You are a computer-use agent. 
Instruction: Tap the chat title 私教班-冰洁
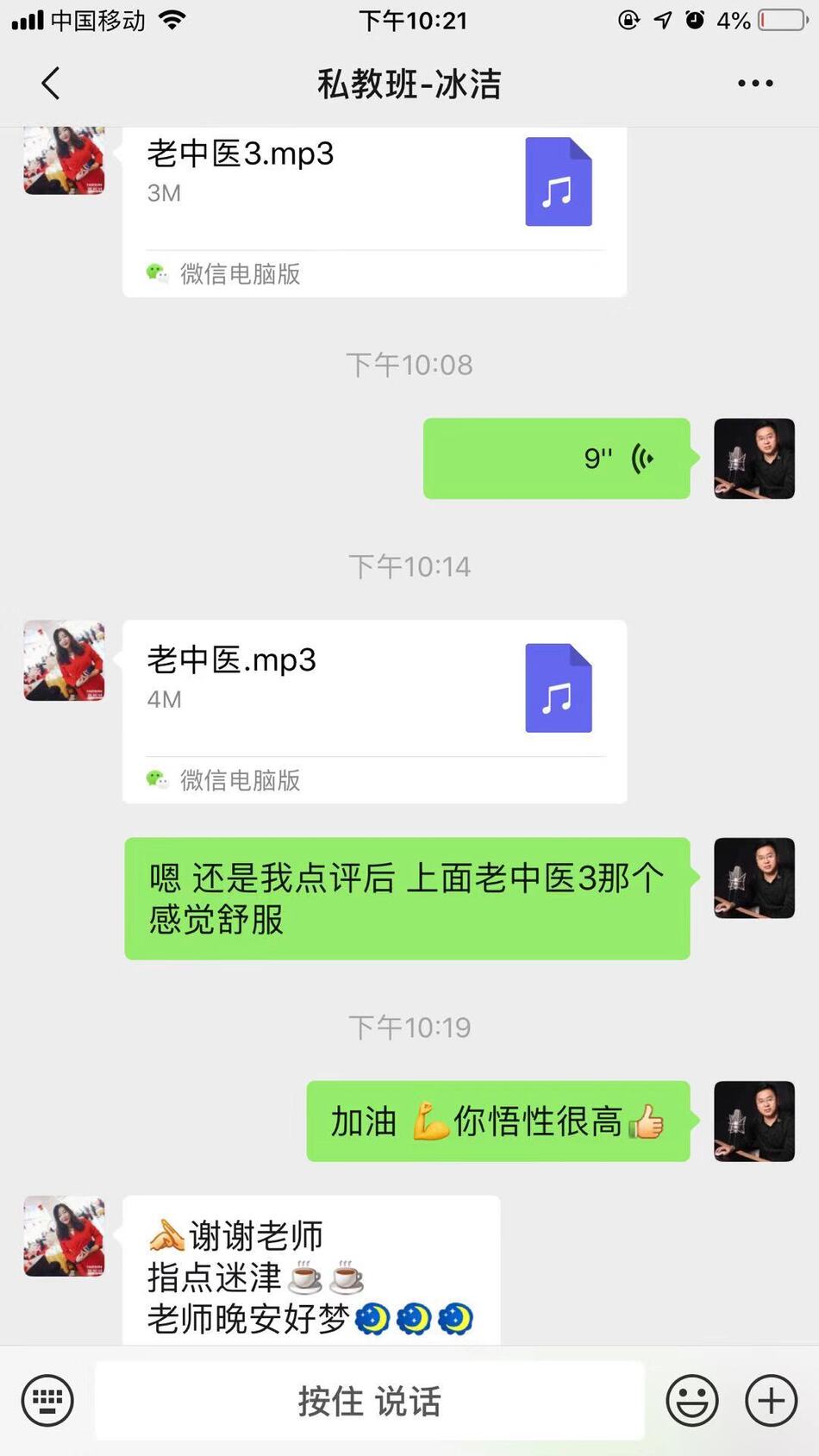click(x=409, y=83)
